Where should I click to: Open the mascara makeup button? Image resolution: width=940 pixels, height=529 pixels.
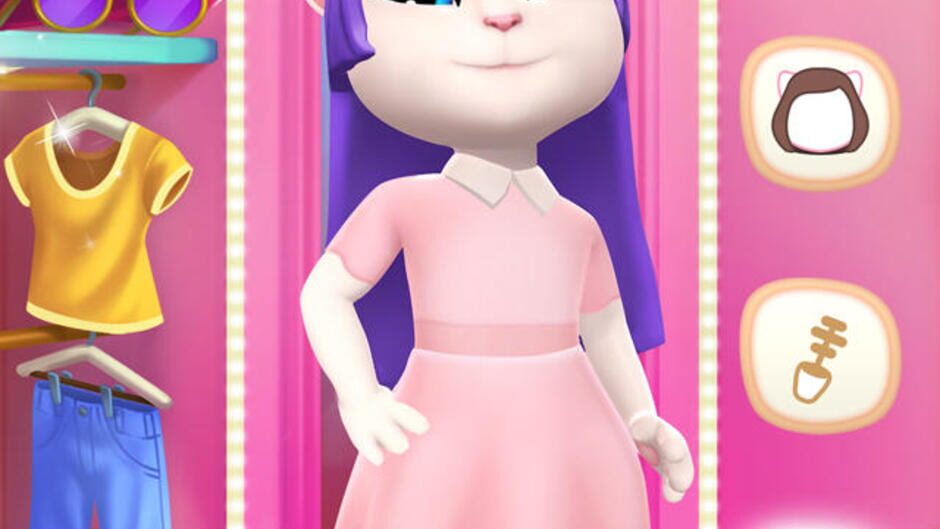pyautogui.click(x=819, y=355)
